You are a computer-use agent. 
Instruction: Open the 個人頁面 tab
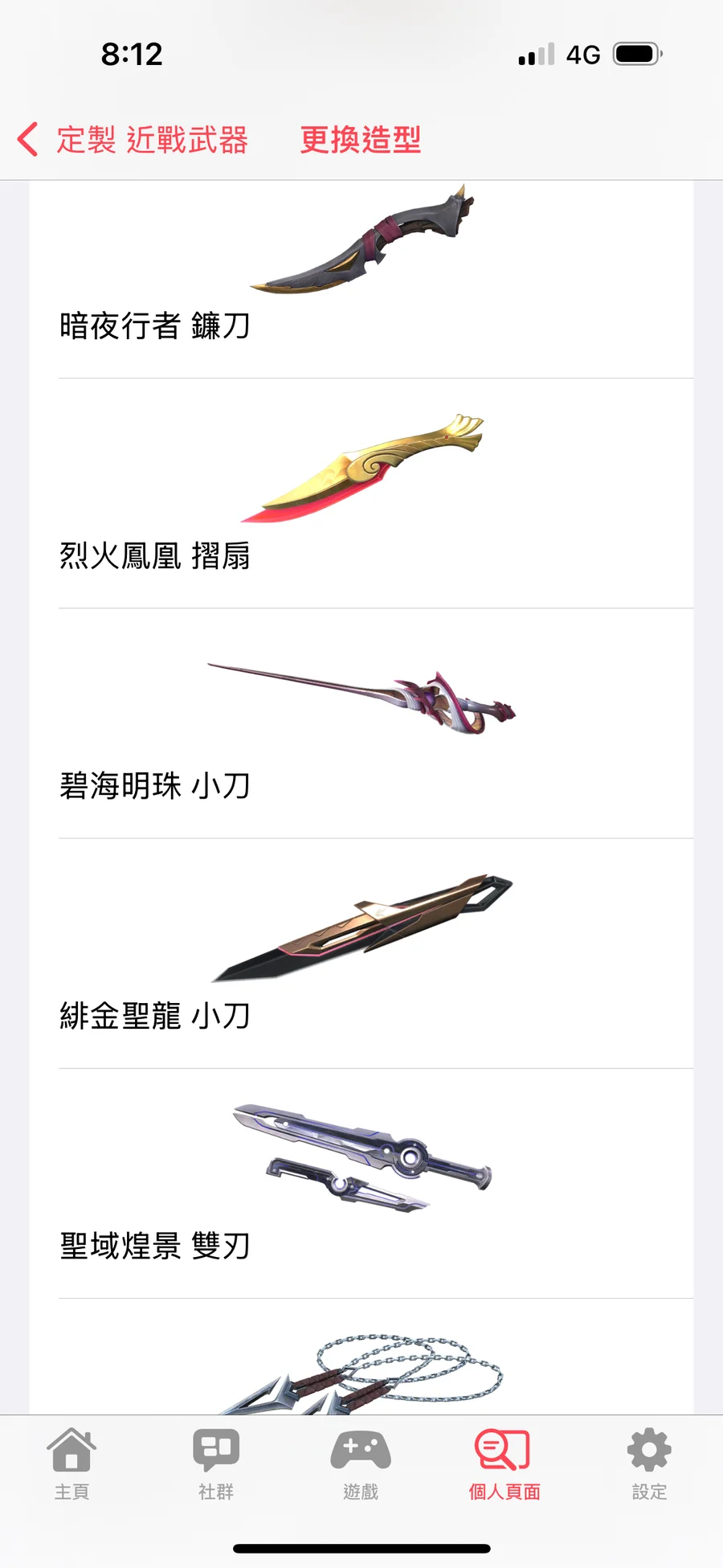[x=504, y=1464]
